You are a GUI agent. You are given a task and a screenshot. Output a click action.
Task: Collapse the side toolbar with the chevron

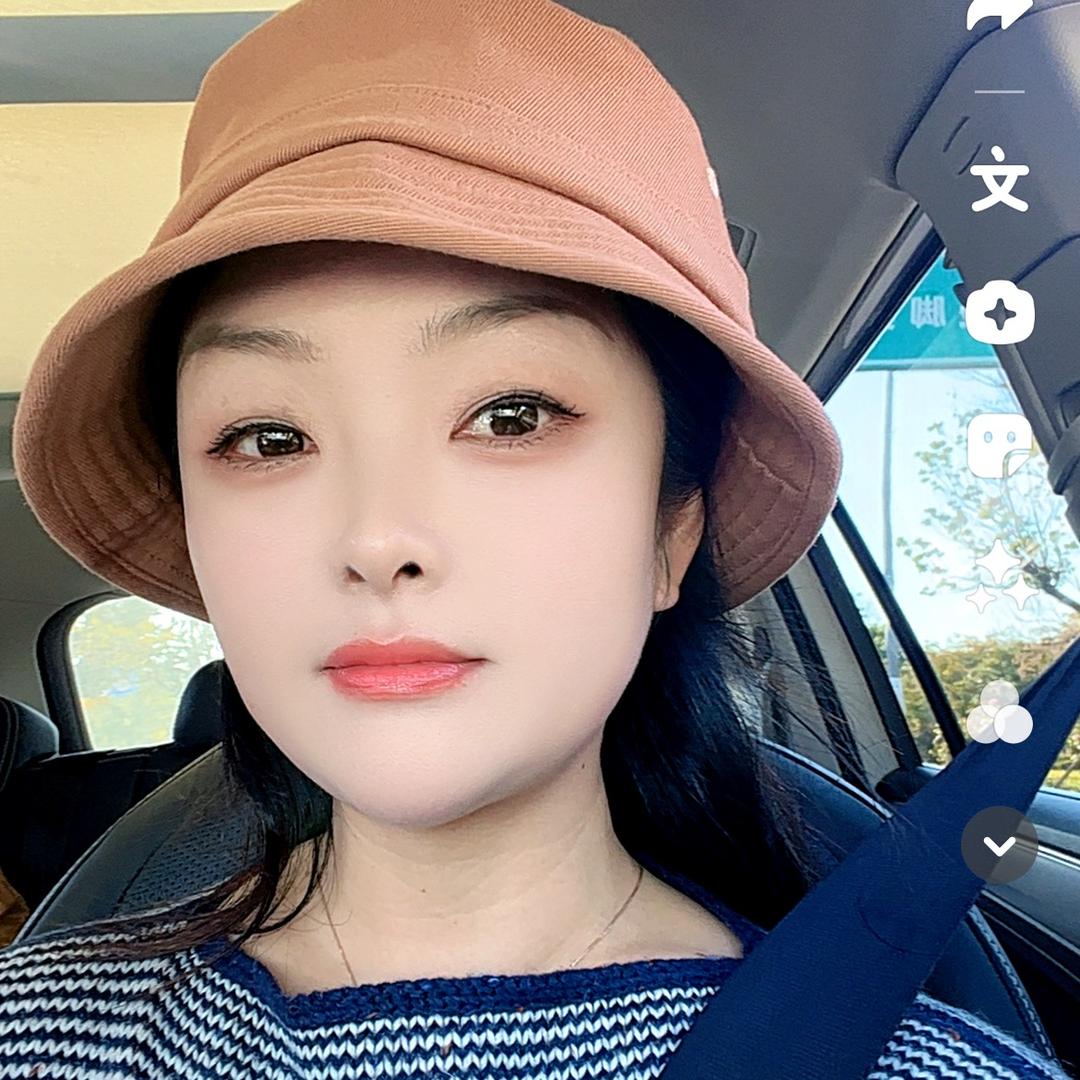999,846
